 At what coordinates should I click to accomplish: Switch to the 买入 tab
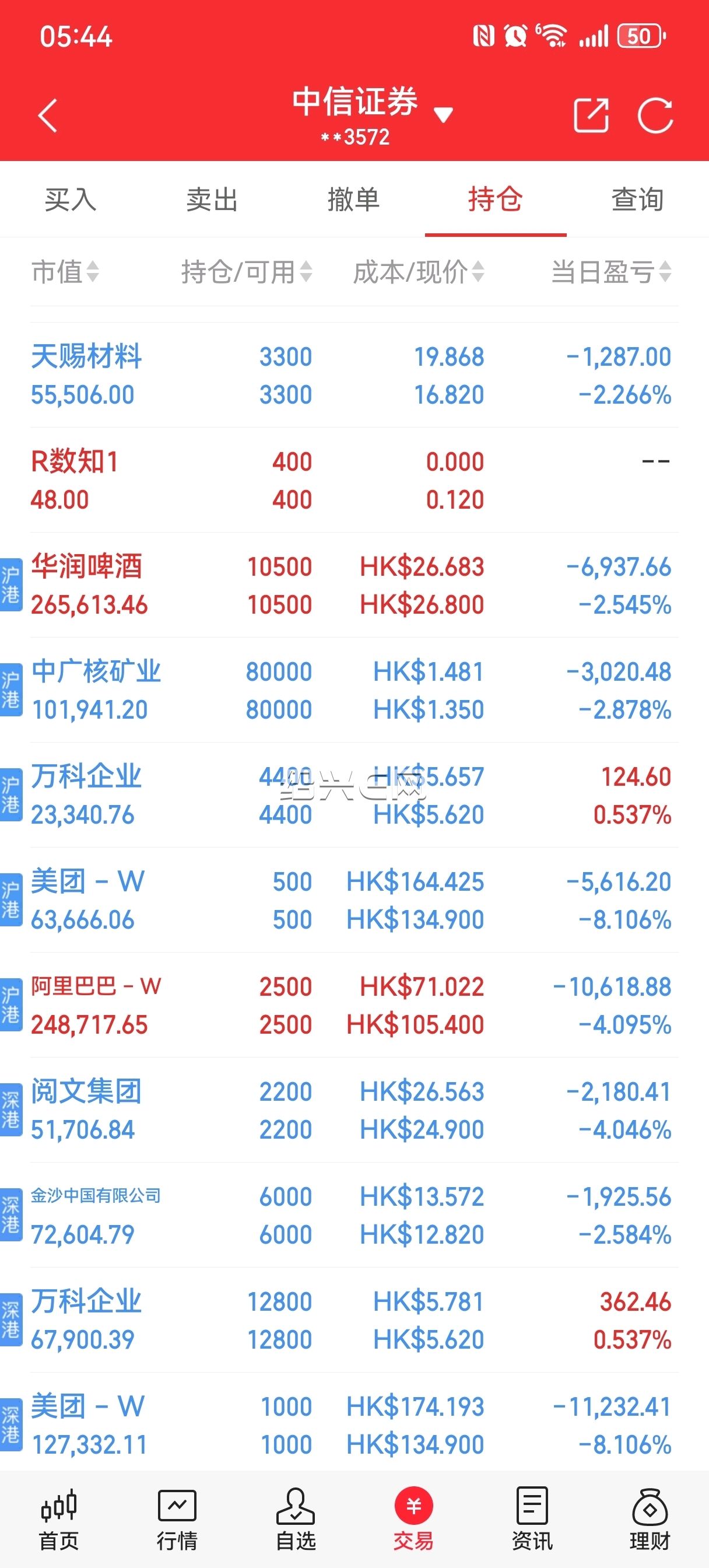click(71, 199)
